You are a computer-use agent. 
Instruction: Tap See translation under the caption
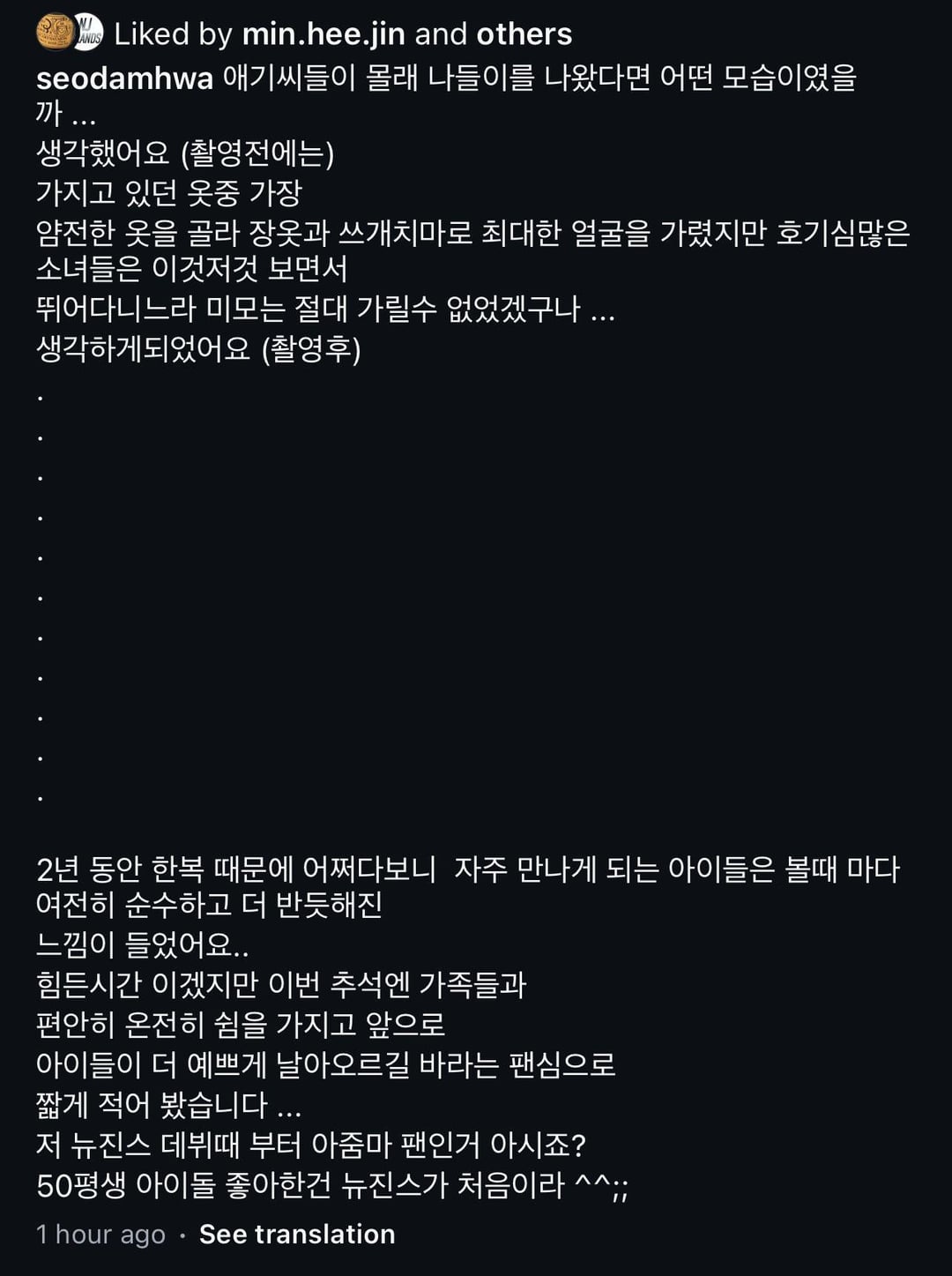coord(297,1234)
